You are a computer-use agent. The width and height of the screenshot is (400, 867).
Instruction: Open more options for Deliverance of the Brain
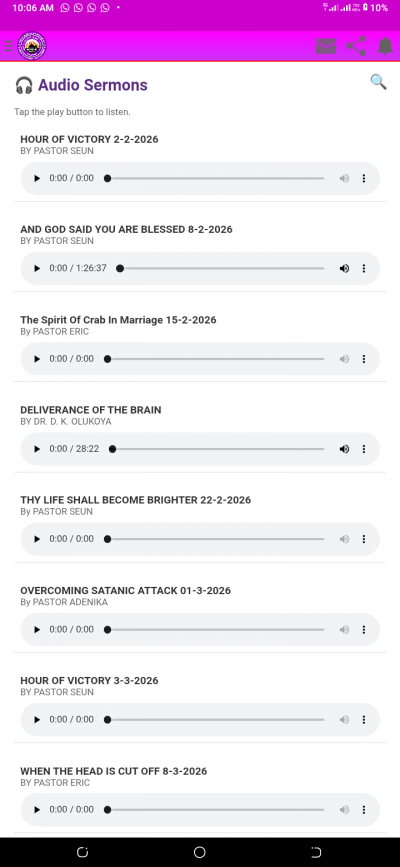coord(363,449)
